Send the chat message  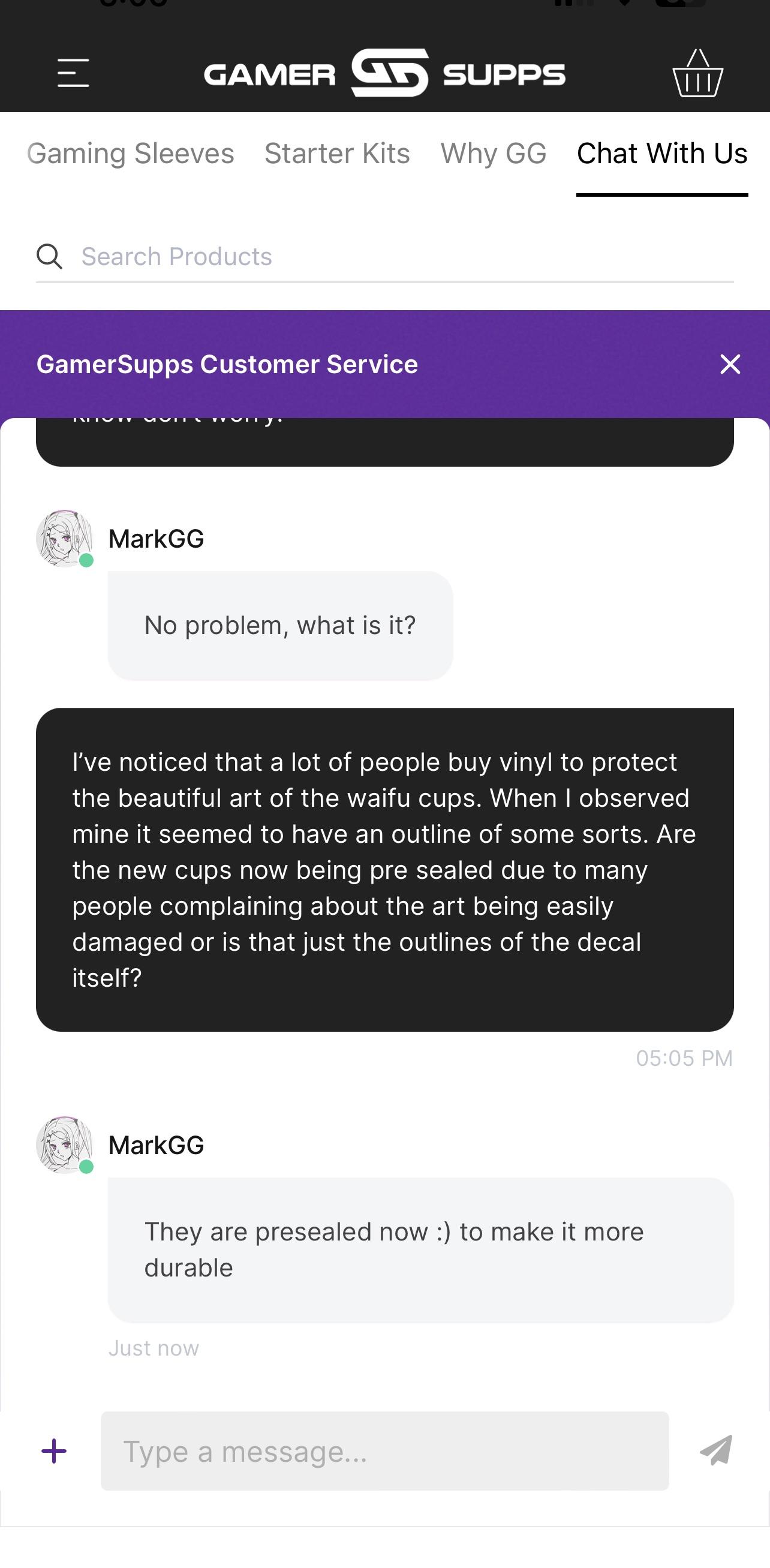(x=717, y=1450)
